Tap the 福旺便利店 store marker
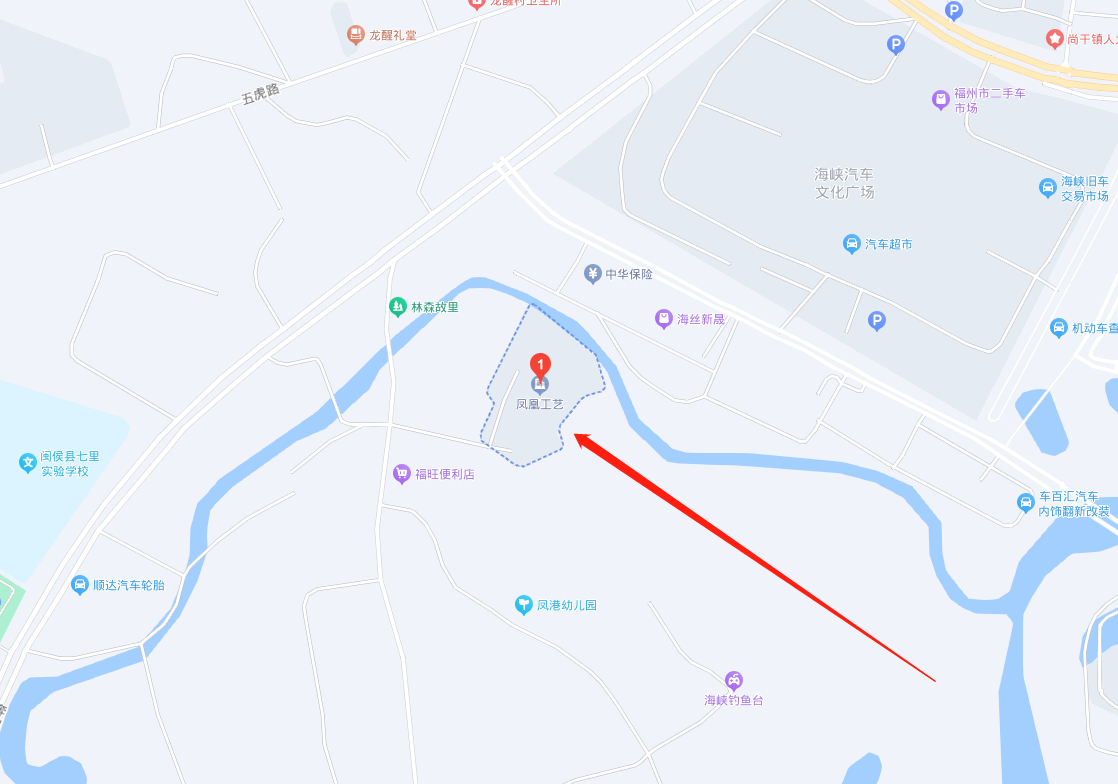This screenshot has width=1118, height=784. [x=402, y=473]
